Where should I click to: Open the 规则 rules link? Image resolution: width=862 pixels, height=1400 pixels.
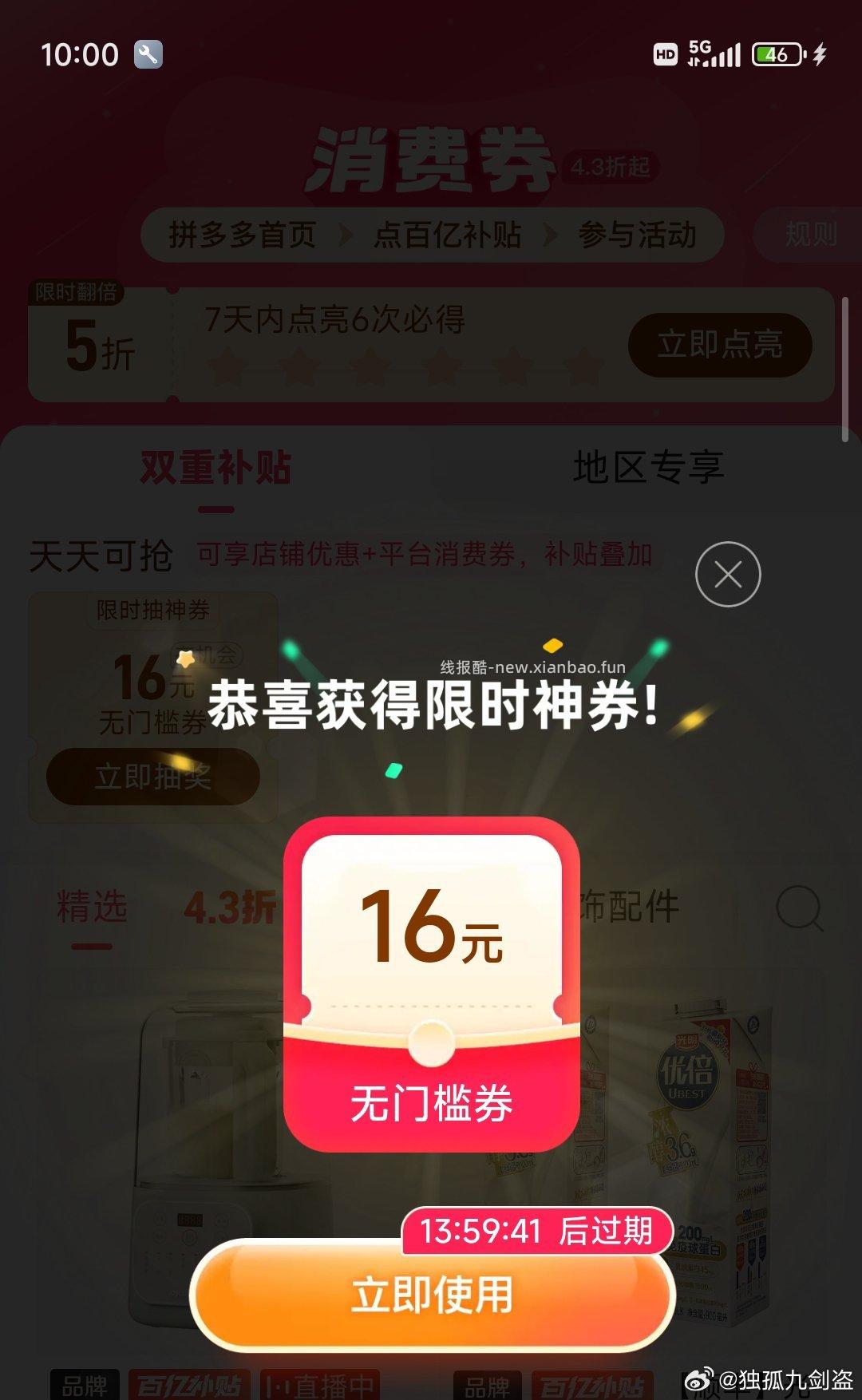(x=808, y=235)
